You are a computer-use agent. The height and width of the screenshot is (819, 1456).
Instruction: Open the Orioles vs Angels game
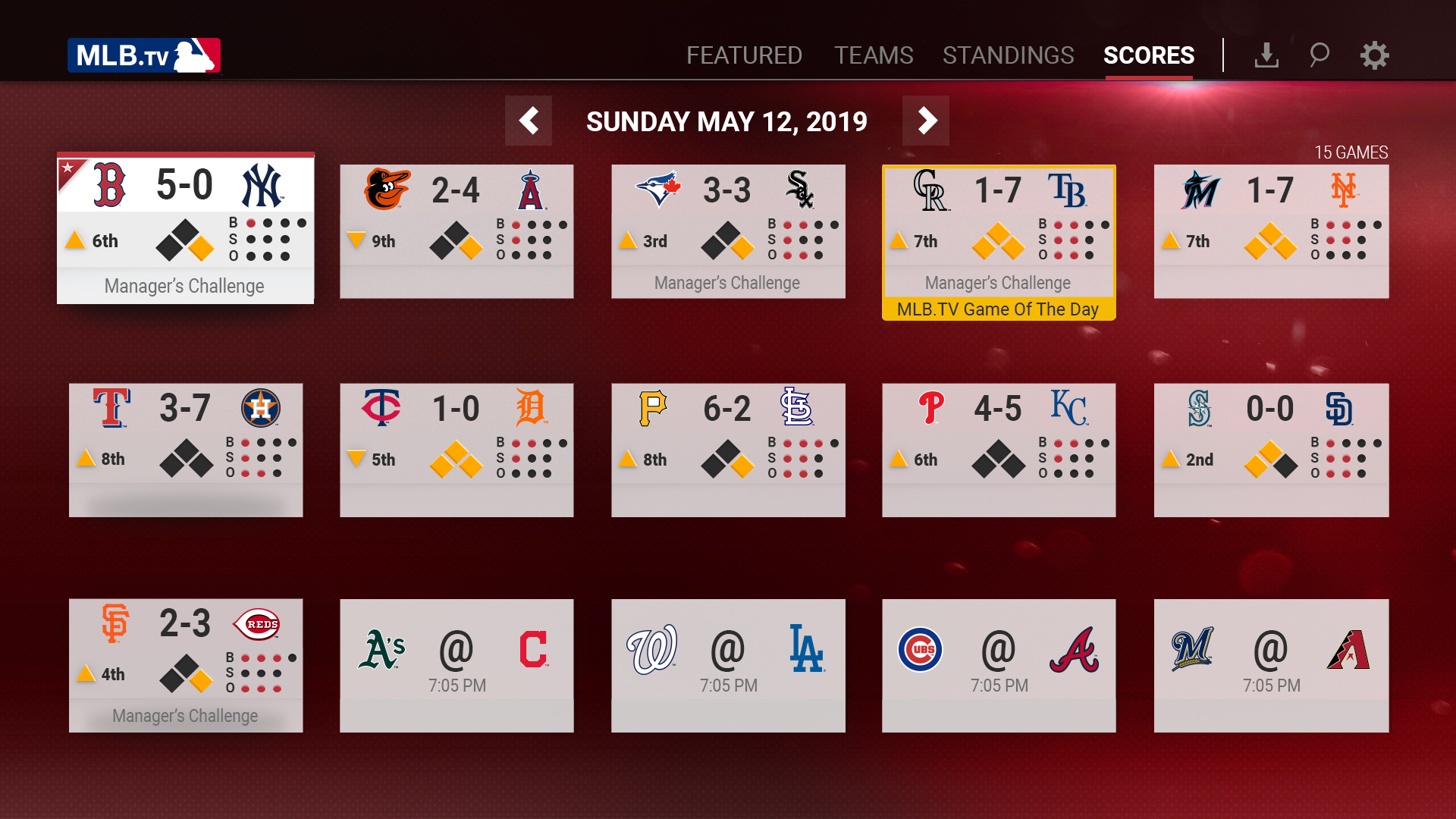pyautogui.click(x=457, y=231)
